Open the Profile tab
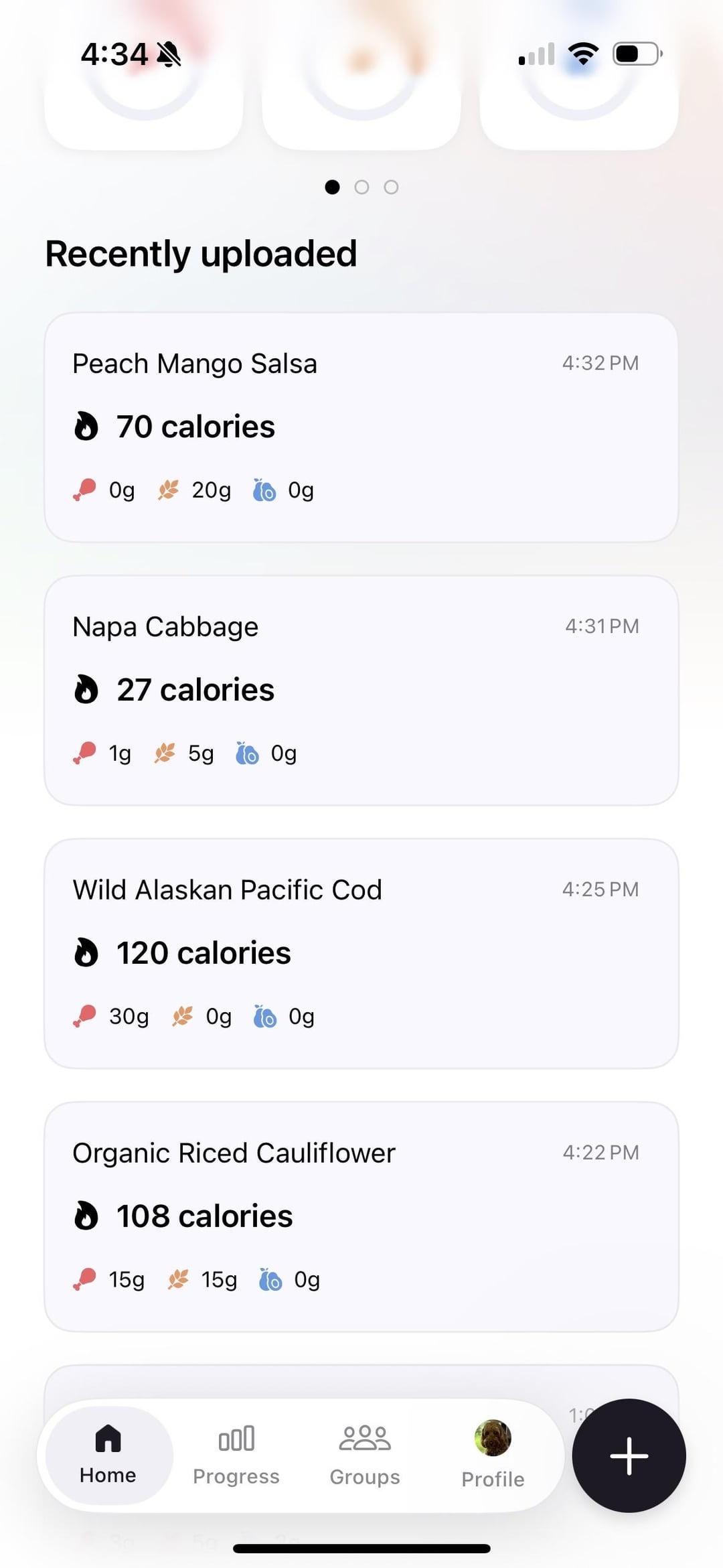The height and width of the screenshot is (1568, 723). click(493, 1455)
